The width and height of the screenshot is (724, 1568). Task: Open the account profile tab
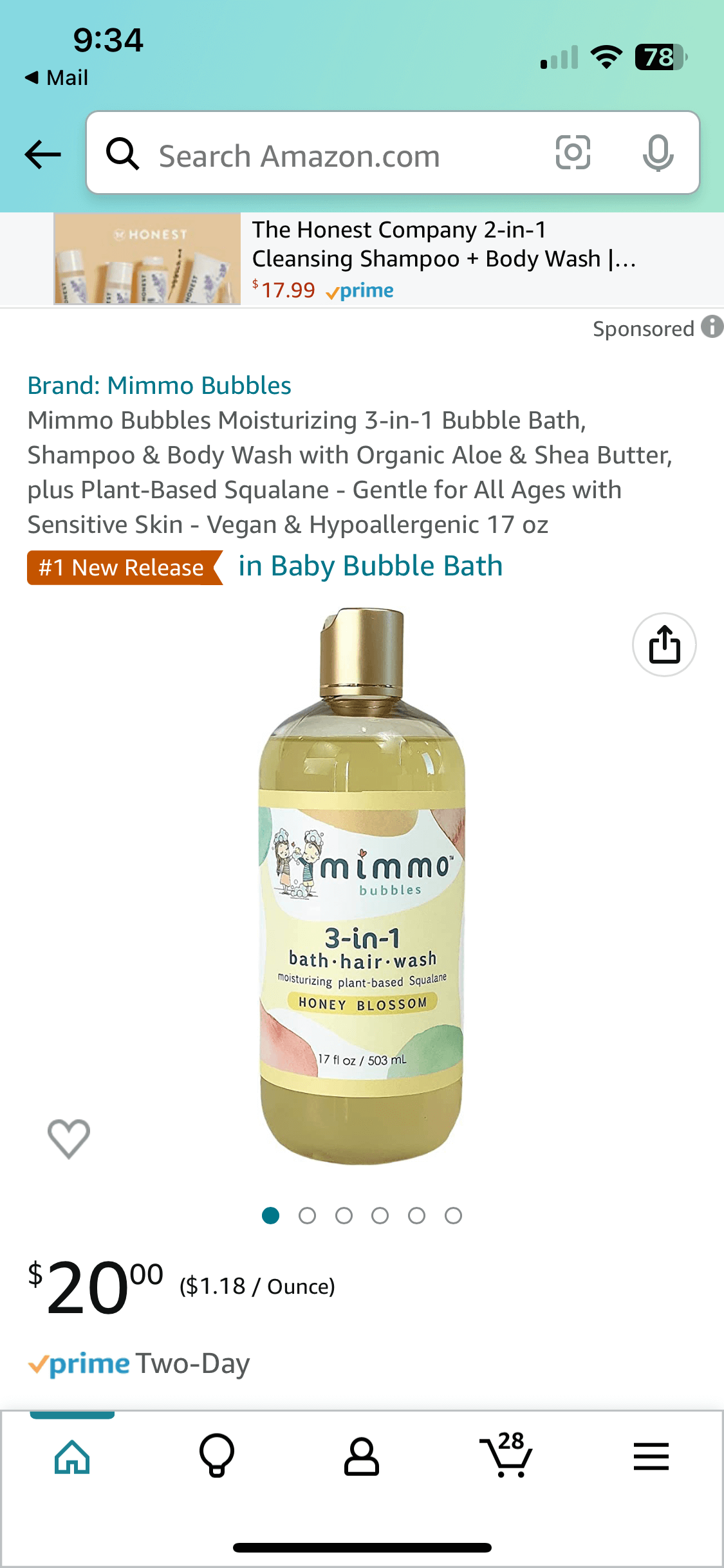tap(362, 1457)
